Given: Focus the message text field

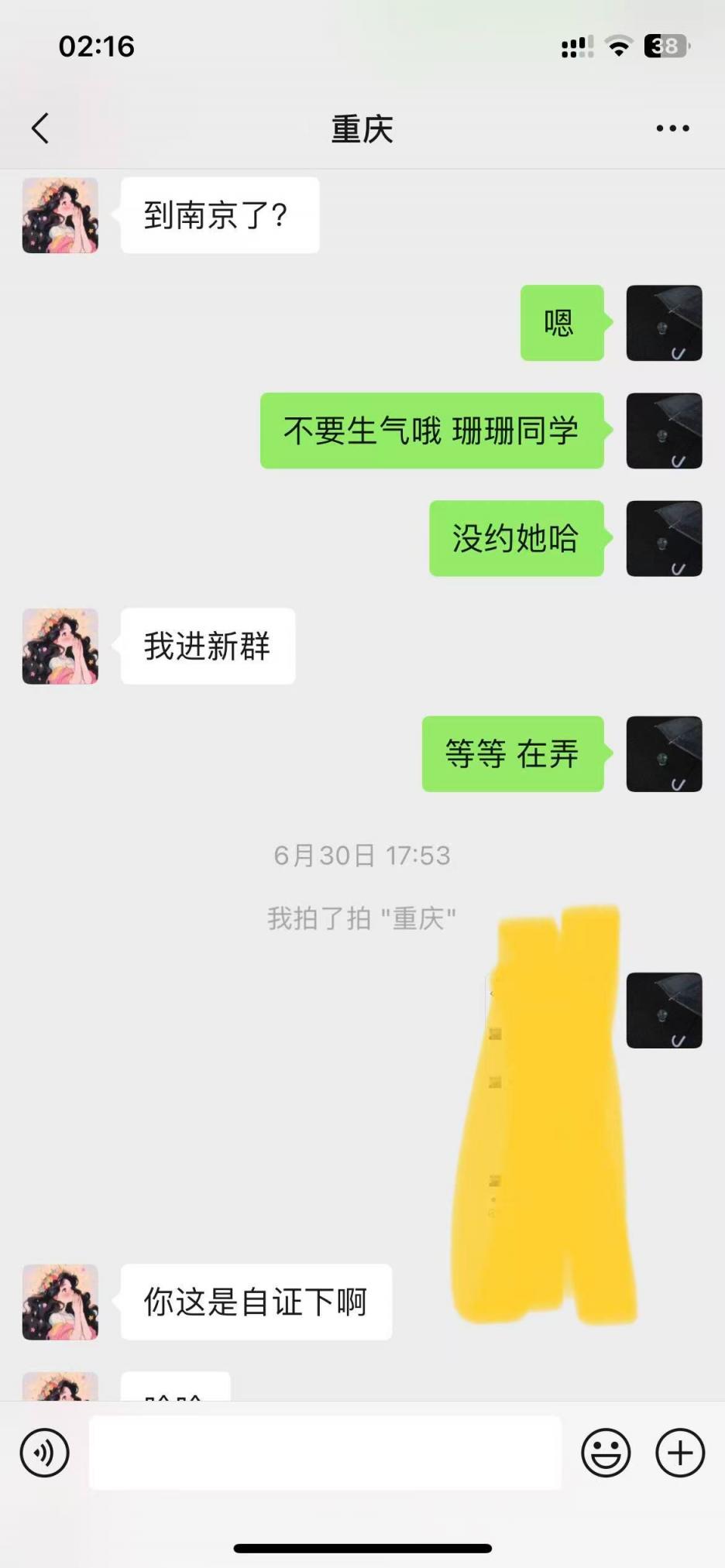Looking at the screenshot, I should point(325,1453).
